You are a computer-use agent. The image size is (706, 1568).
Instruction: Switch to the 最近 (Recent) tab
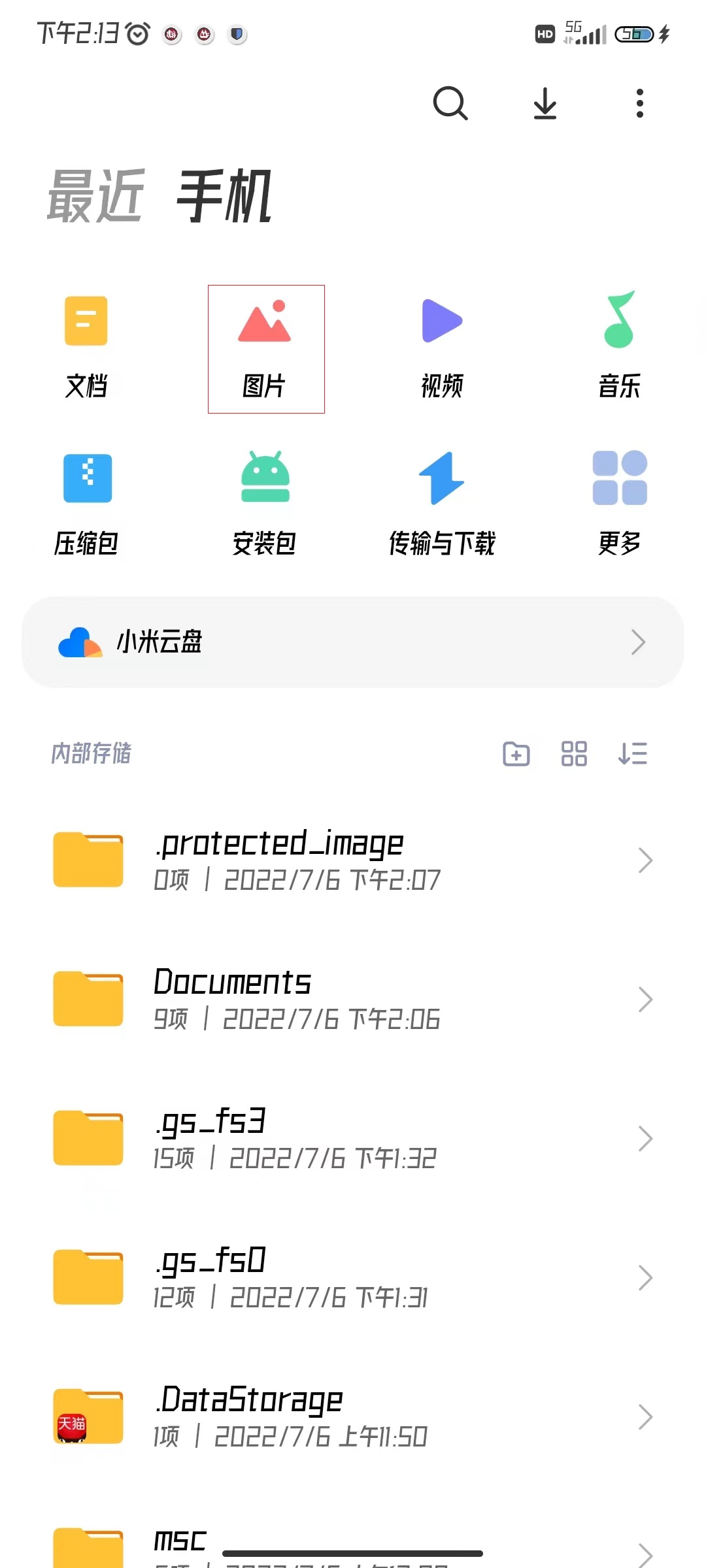click(x=95, y=196)
